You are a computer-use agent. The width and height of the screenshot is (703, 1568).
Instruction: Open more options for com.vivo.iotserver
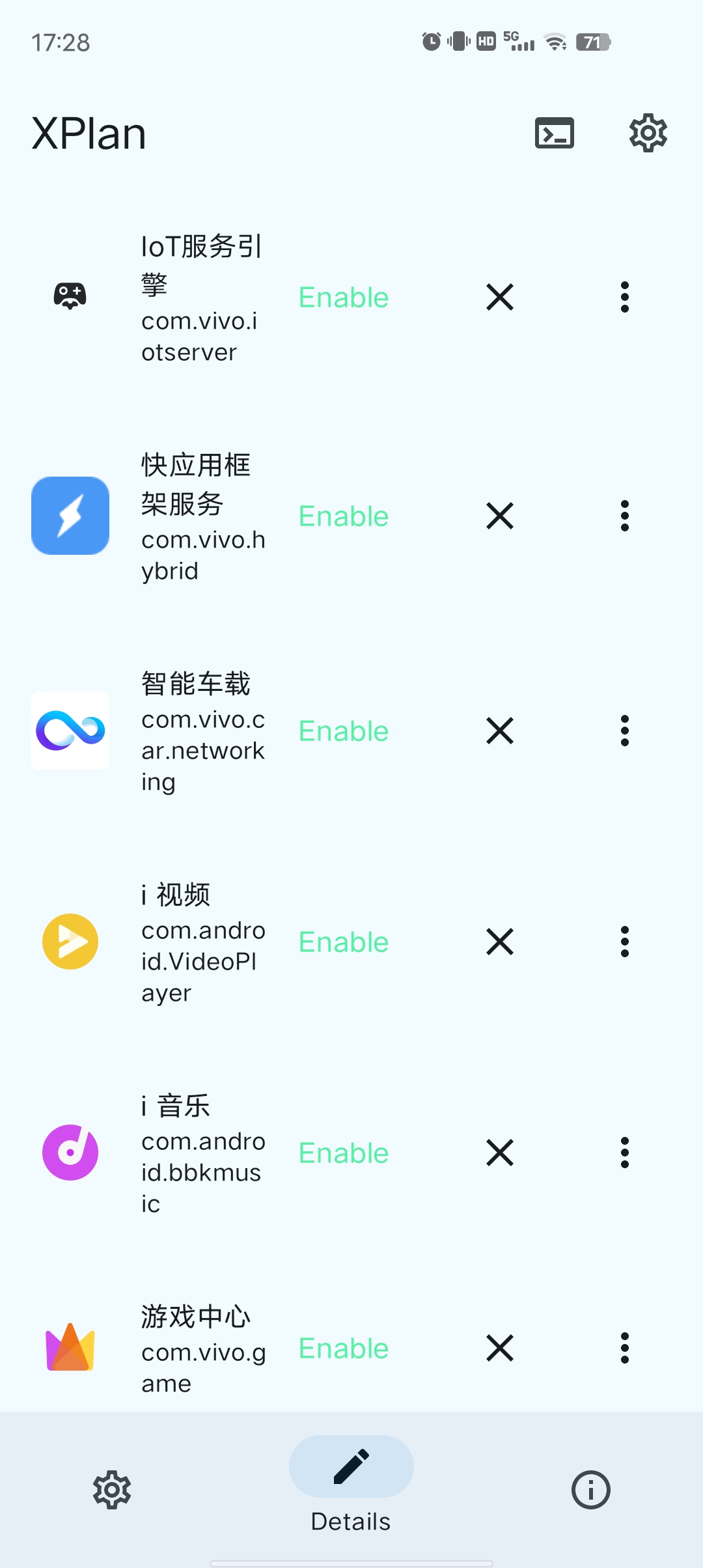click(x=625, y=298)
